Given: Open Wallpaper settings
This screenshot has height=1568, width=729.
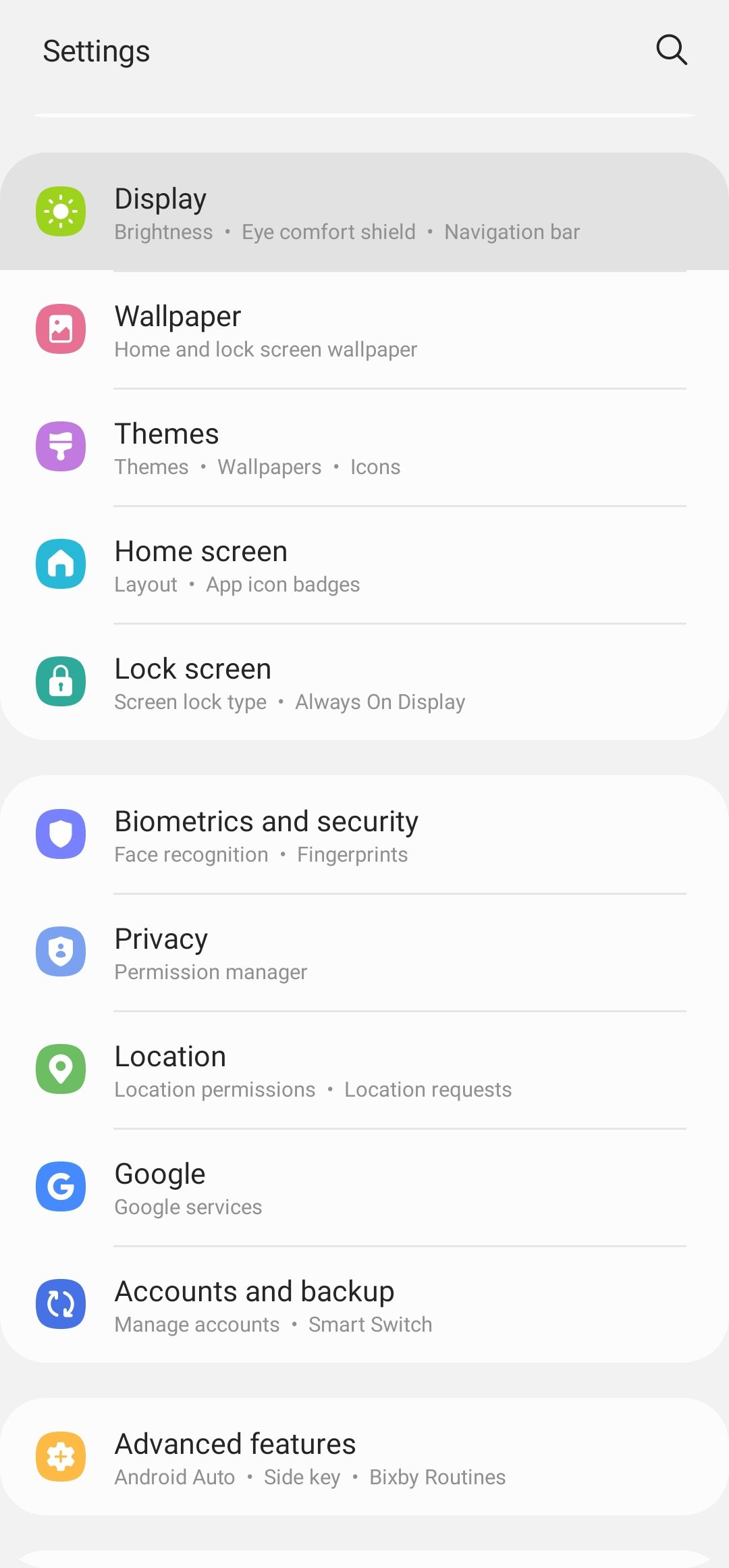Looking at the screenshot, I should tap(364, 329).
